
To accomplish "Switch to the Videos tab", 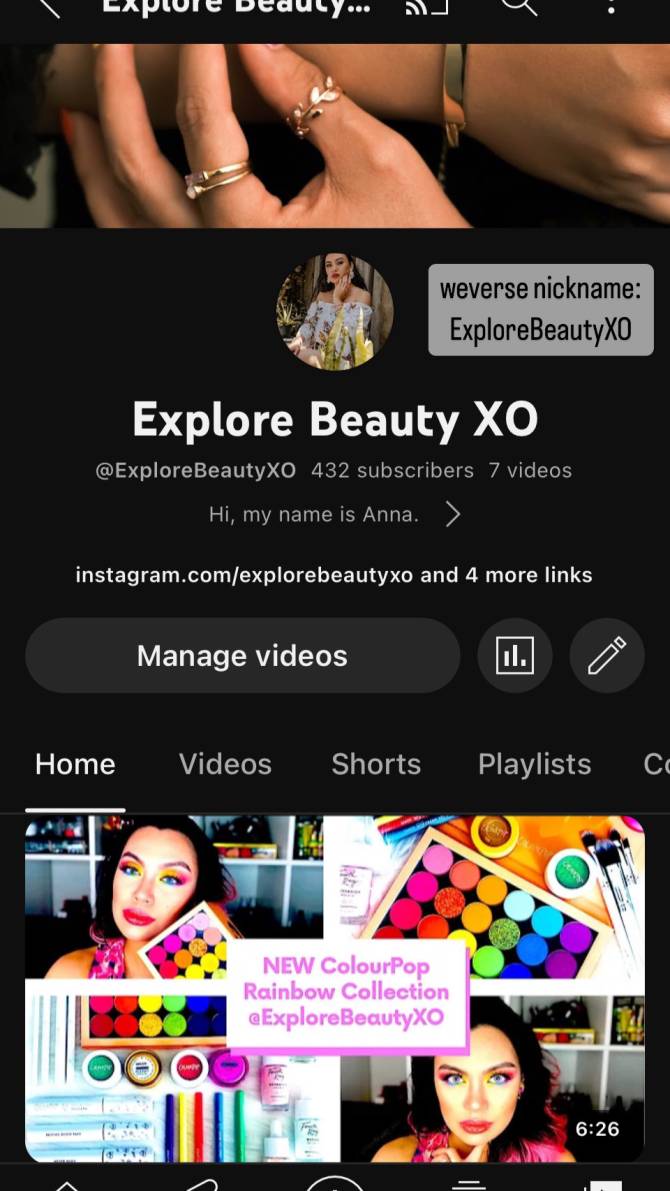I will pyautogui.click(x=225, y=764).
